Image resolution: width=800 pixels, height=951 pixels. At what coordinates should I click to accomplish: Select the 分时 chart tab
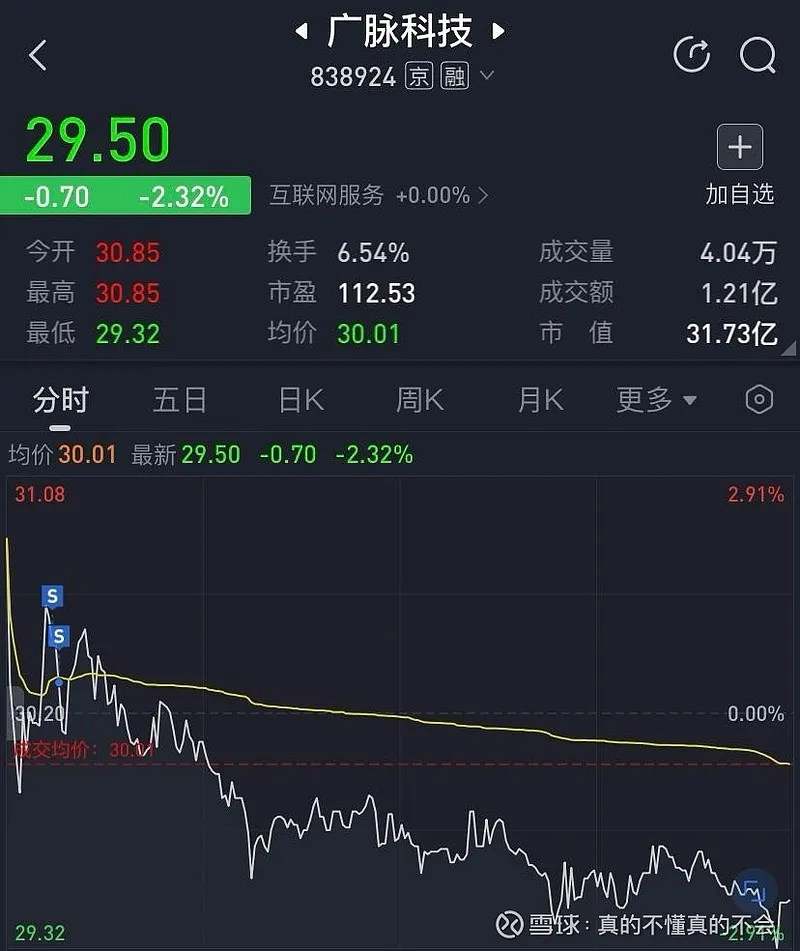[x=61, y=400]
